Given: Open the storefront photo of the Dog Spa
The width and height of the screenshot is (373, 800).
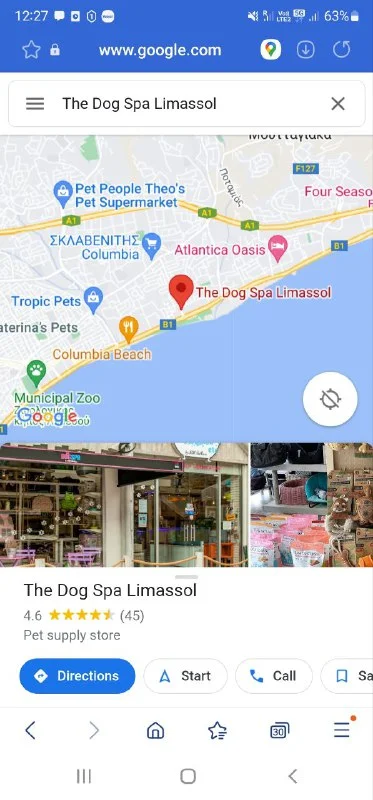Looking at the screenshot, I should click(124, 505).
